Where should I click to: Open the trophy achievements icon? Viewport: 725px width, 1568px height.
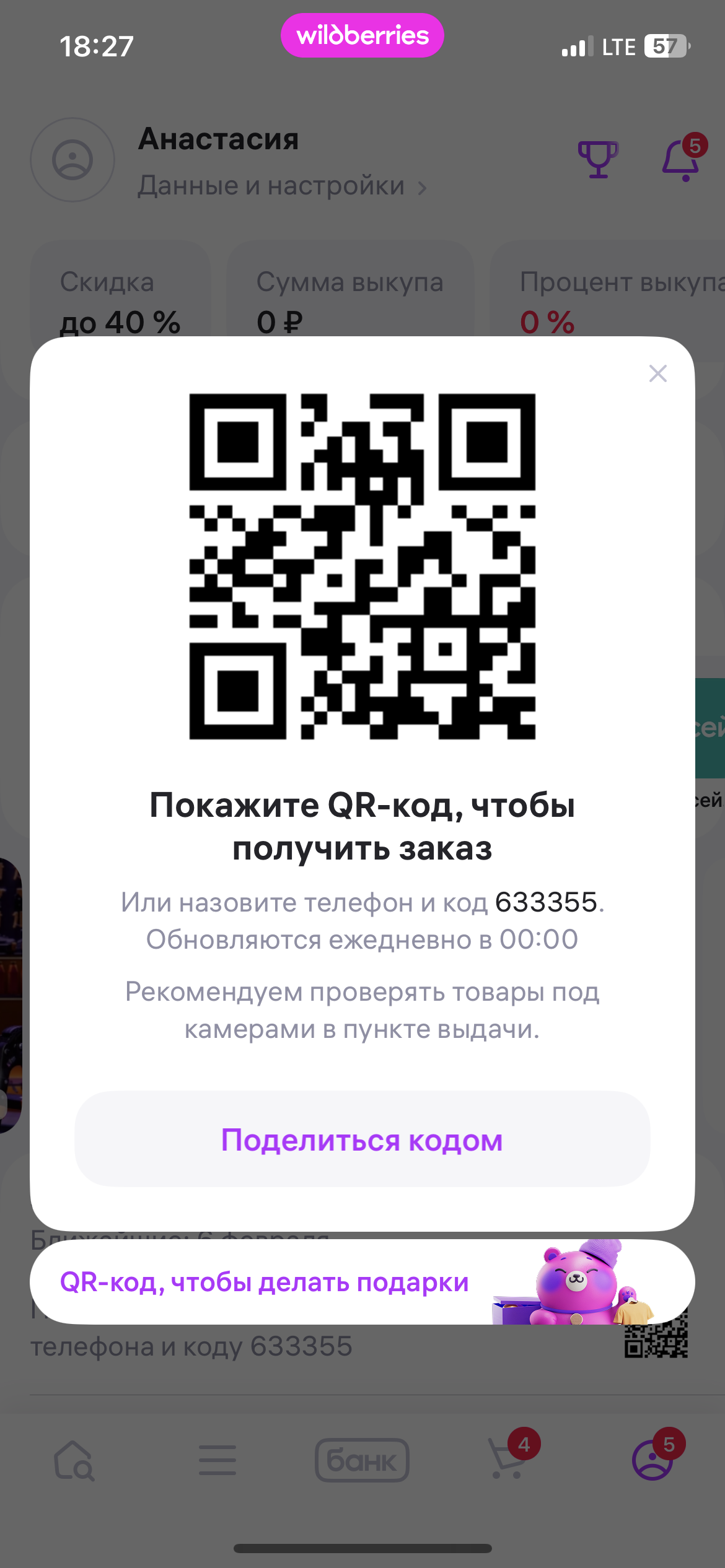(x=597, y=159)
